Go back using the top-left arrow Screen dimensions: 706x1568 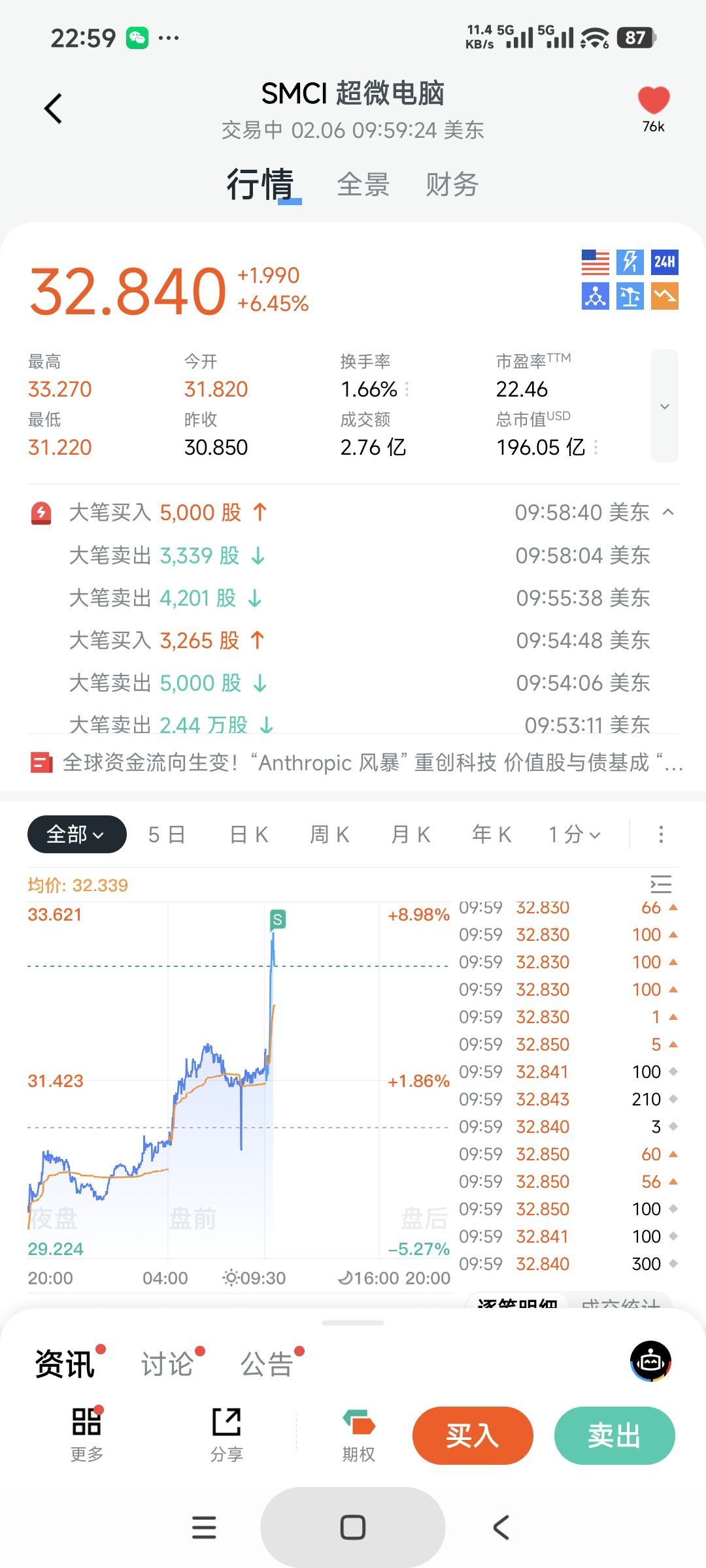pos(54,108)
